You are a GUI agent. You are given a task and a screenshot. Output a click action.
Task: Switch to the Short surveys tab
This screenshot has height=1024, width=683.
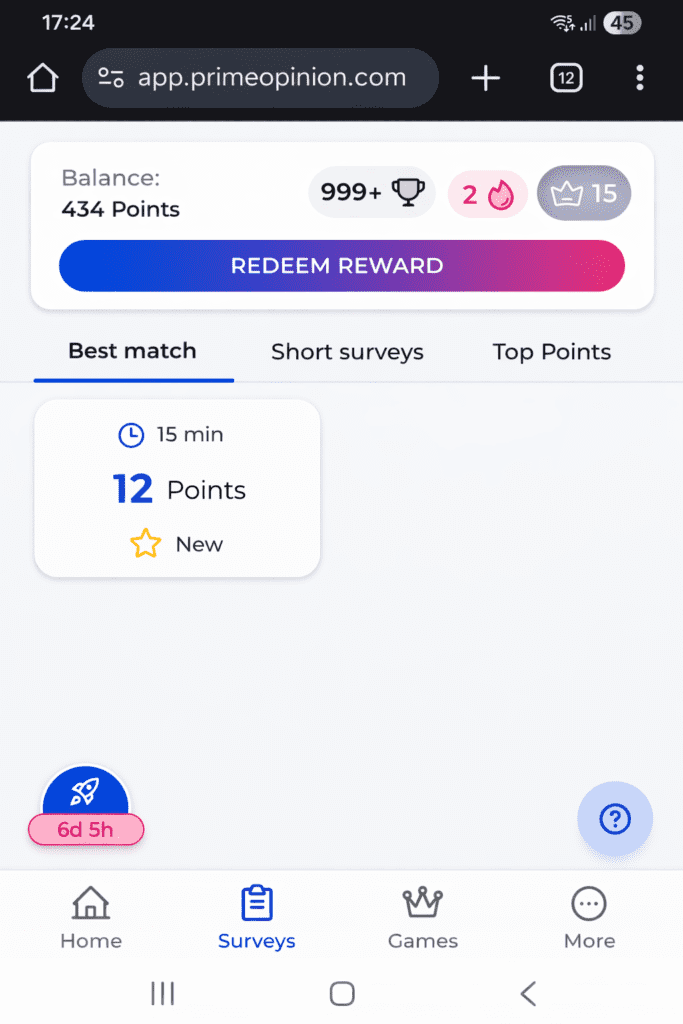347,352
